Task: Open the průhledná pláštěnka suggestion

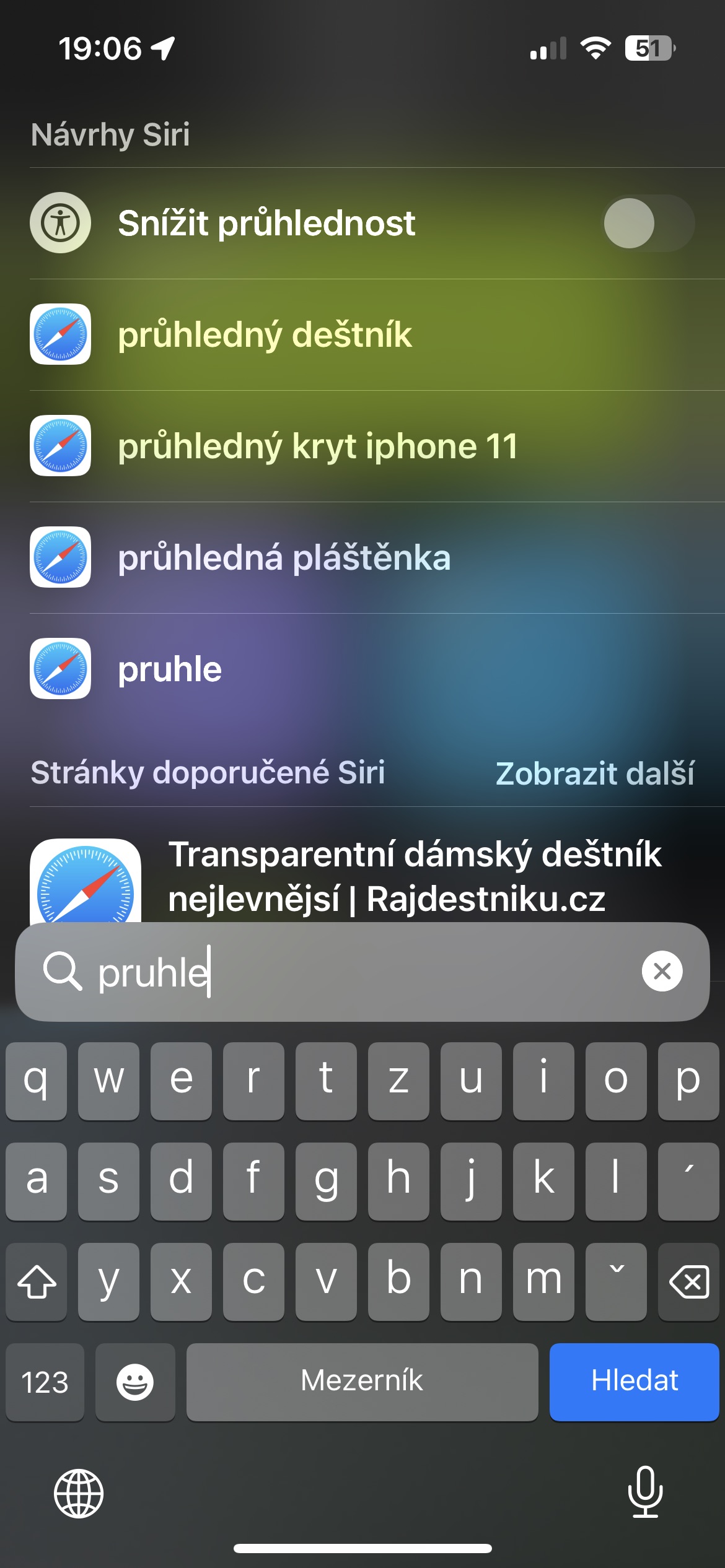Action: point(284,557)
